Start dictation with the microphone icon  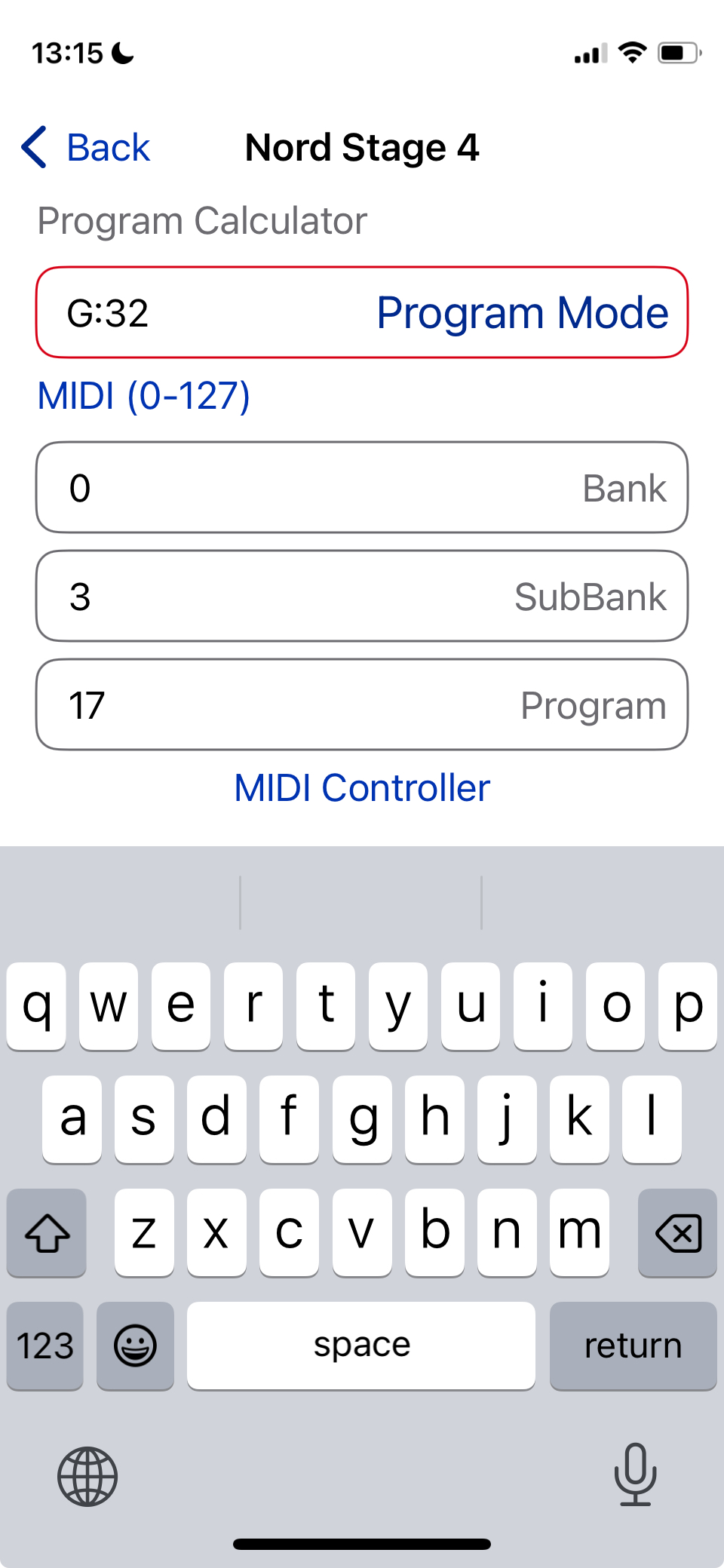(x=635, y=1474)
